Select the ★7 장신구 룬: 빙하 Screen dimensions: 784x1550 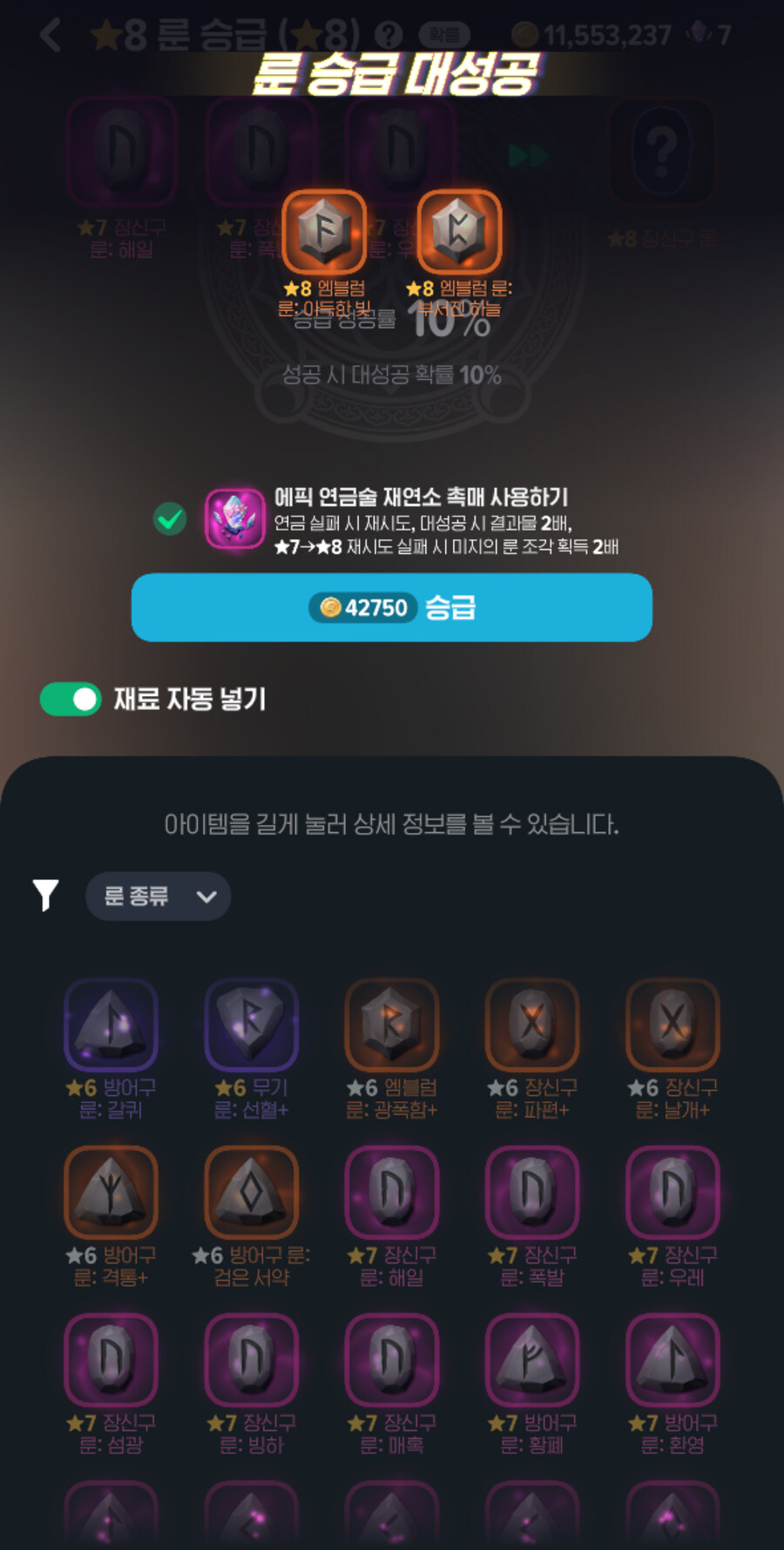pyautogui.click(x=251, y=1359)
